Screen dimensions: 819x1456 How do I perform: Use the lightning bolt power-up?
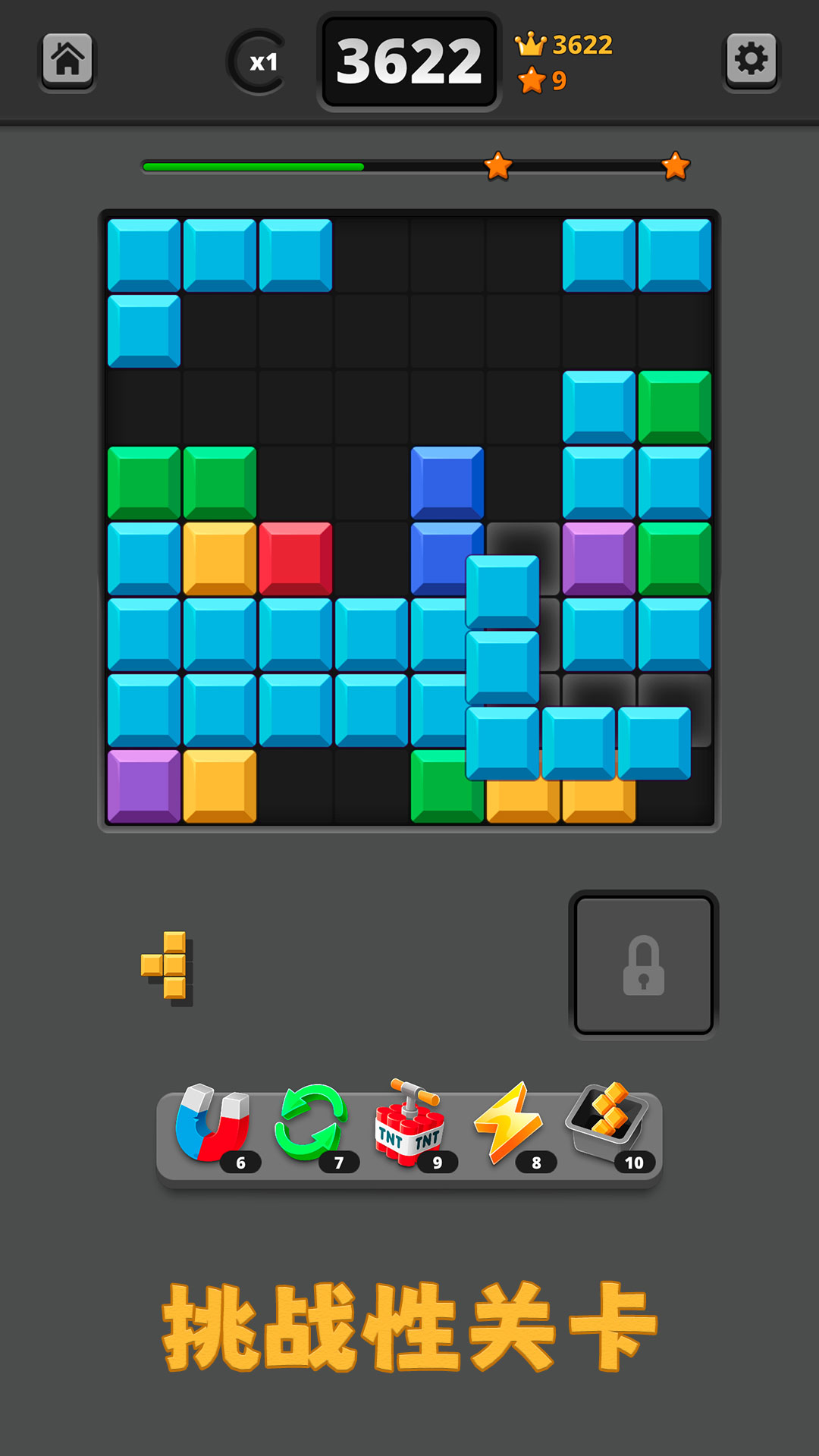tap(512, 1126)
